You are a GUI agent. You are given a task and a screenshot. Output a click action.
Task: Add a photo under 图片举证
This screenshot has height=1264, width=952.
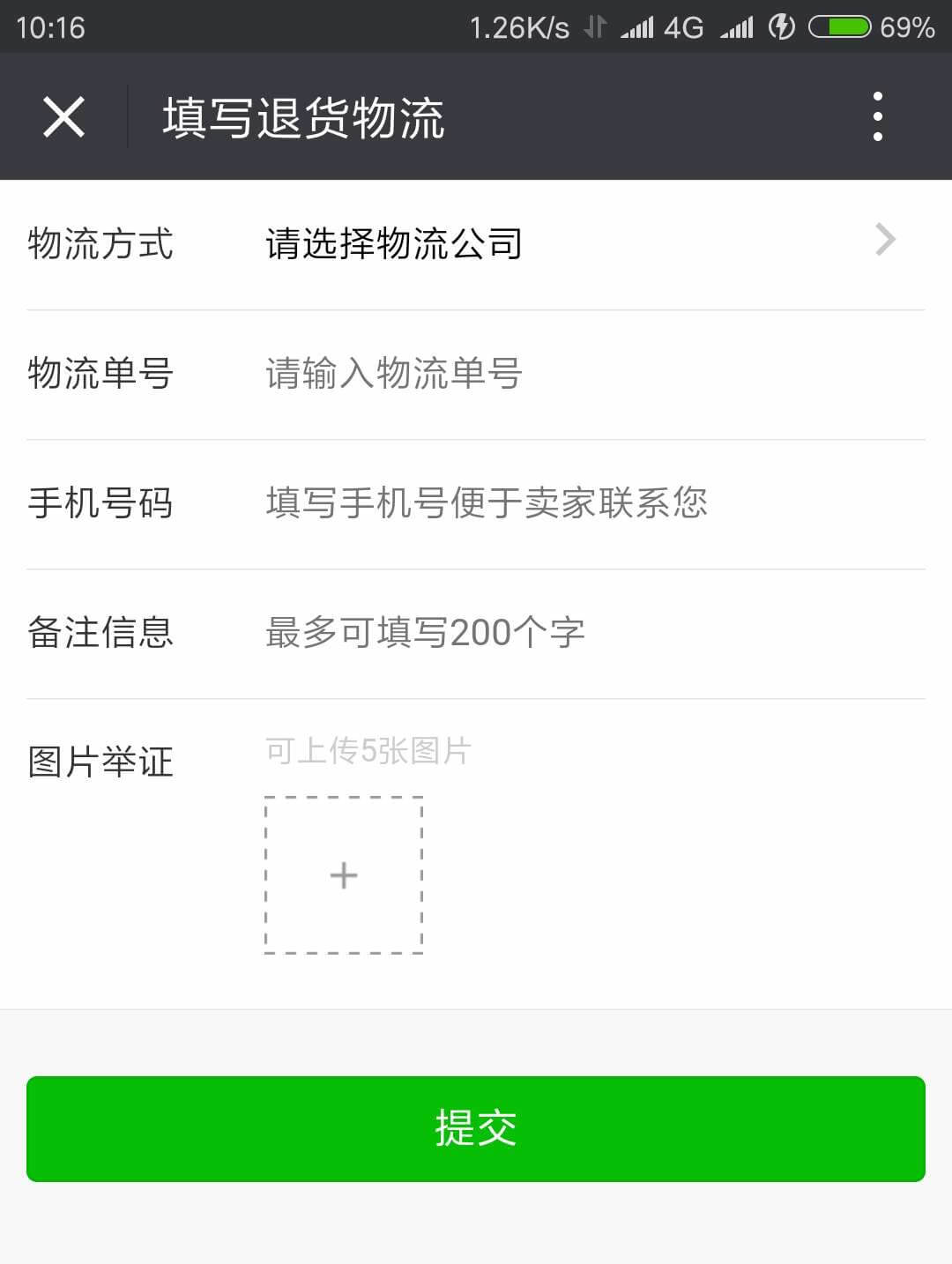point(344,875)
